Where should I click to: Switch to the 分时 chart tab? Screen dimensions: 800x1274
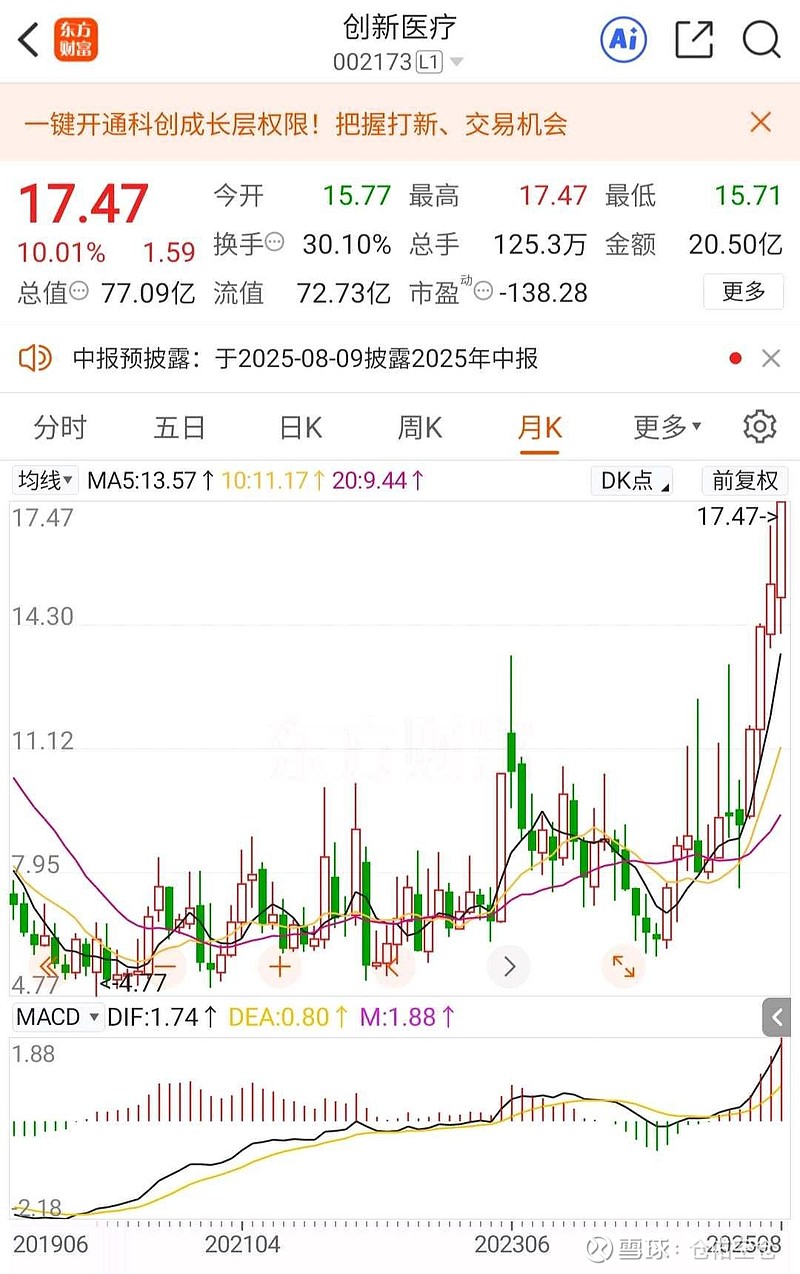click(x=60, y=428)
